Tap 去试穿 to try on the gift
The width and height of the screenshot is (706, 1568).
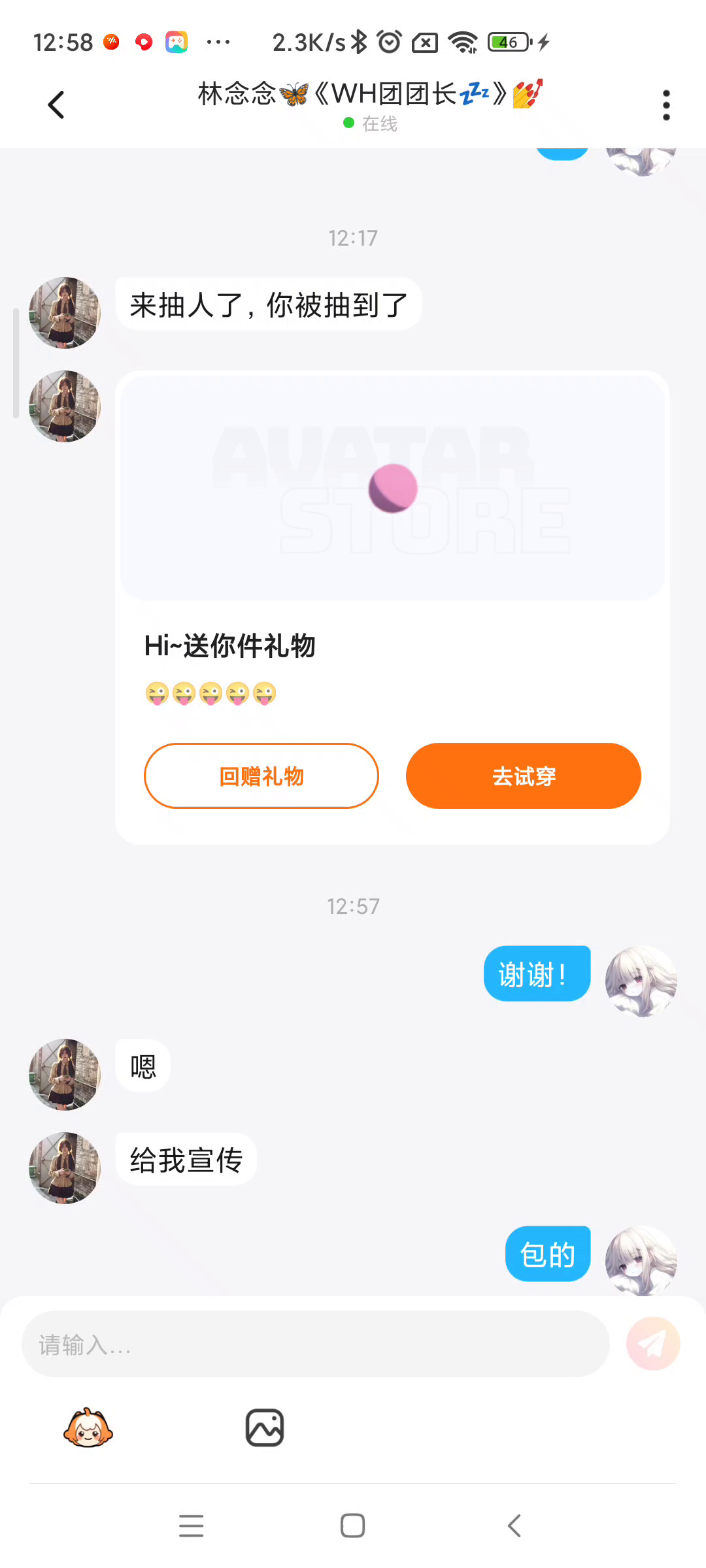pos(524,776)
